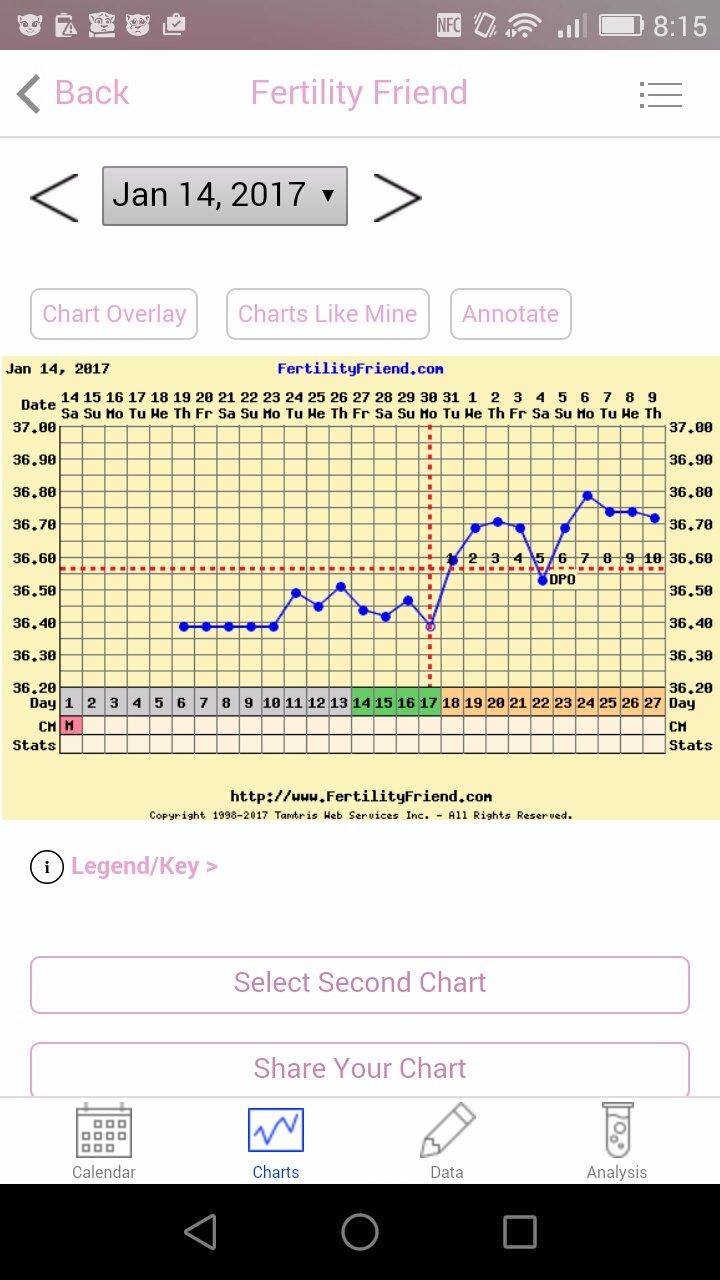
Task: View Charts Like Mine
Action: (x=328, y=314)
